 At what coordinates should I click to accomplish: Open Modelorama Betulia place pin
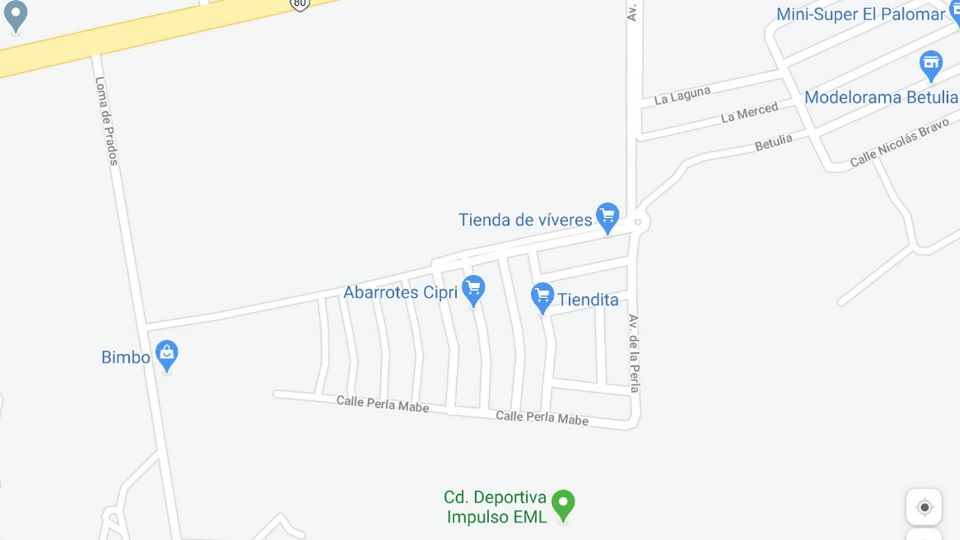coord(931,66)
